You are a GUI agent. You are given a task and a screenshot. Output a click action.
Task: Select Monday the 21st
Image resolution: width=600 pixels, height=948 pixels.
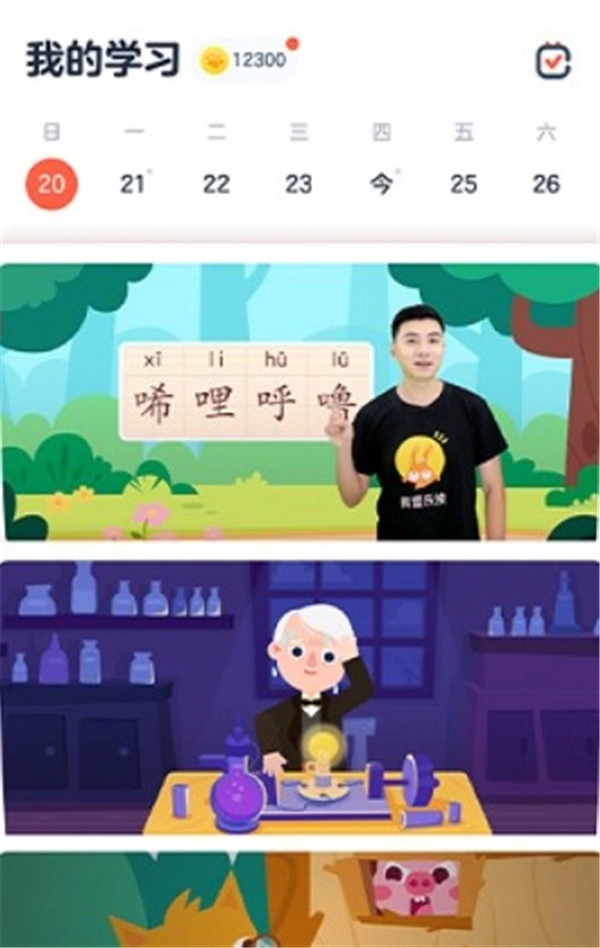(x=133, y=184)
